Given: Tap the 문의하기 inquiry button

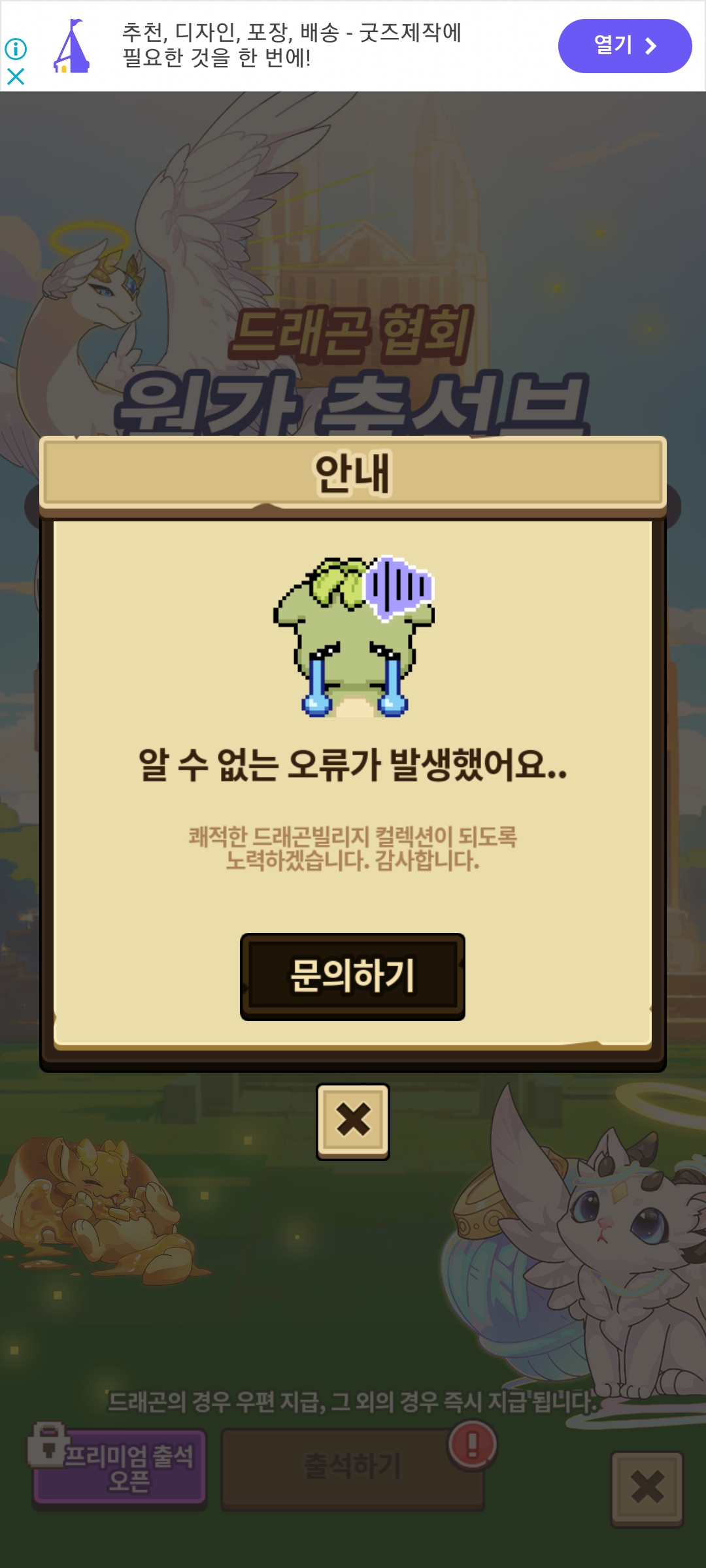Looking at the screenshot, I should tap(352, 976).
